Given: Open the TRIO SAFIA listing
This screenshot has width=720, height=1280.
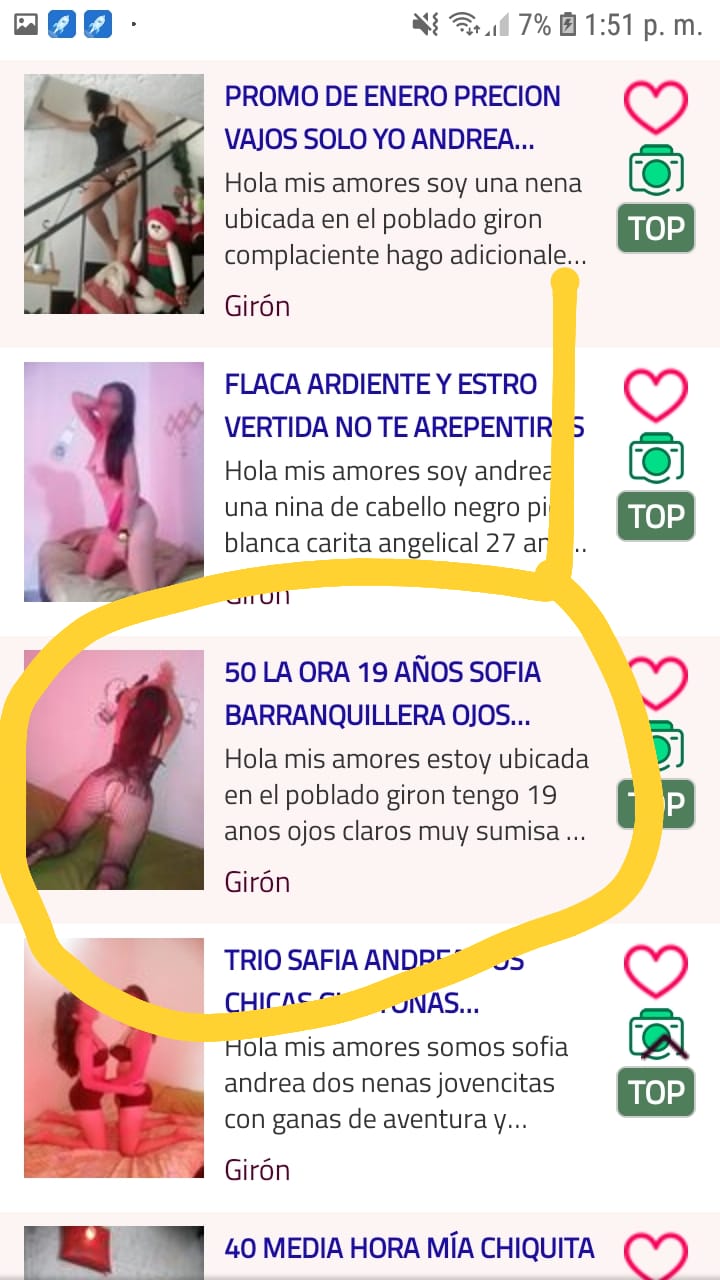Looking at the screenshot, I should point(374,980).
